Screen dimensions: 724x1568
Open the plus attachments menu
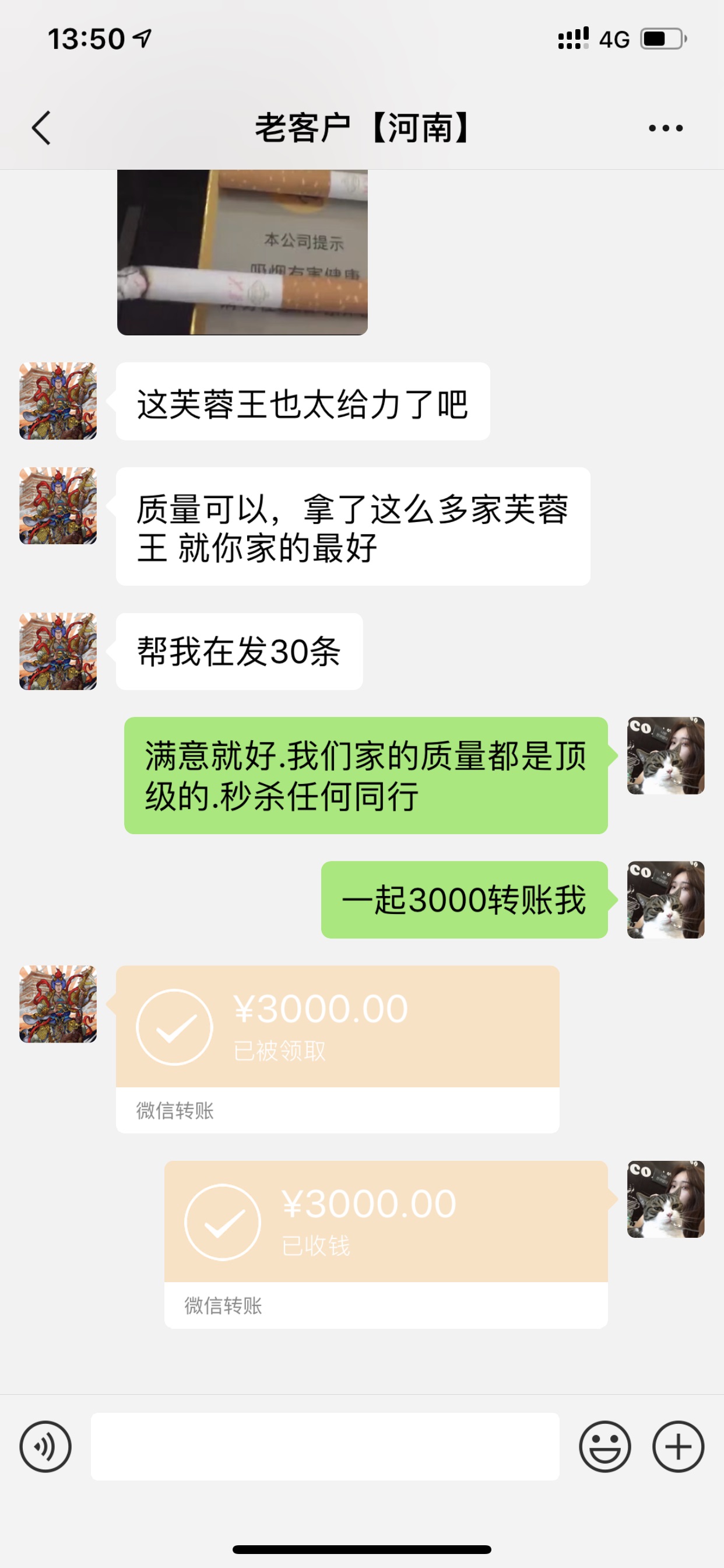coord(678,1447)
